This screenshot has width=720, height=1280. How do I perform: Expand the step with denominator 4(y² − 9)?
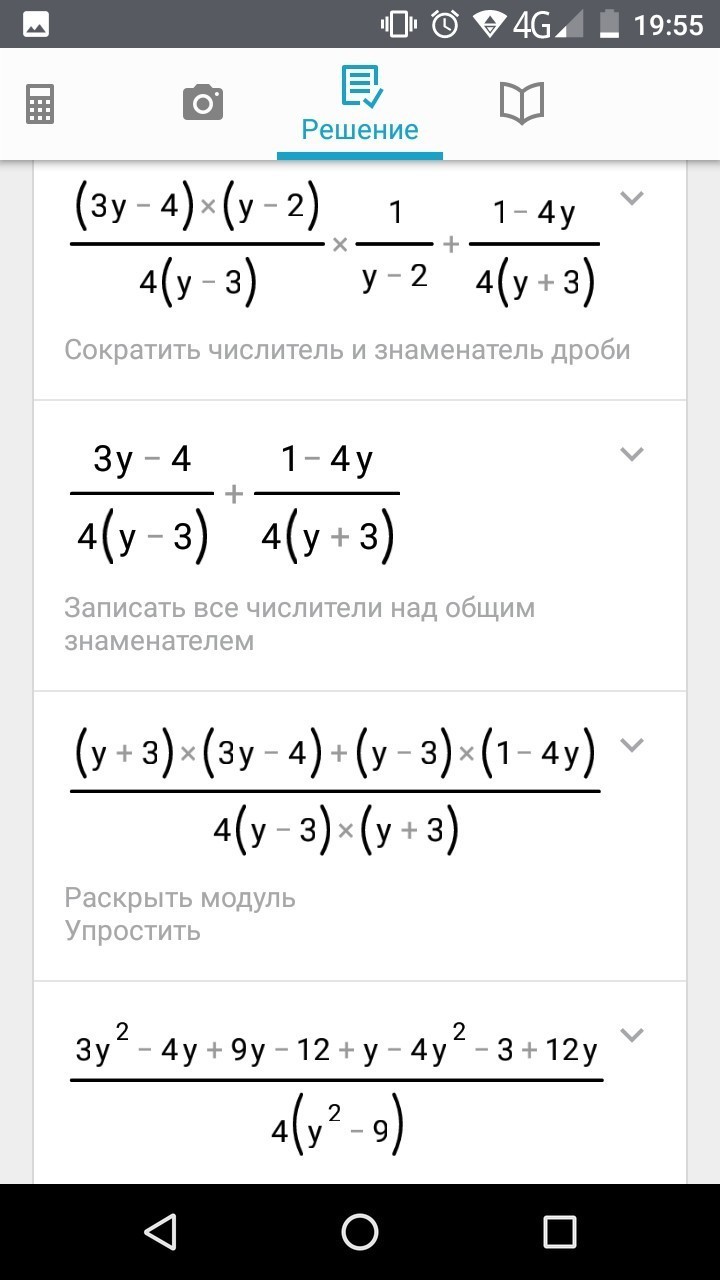[631, 1034]
